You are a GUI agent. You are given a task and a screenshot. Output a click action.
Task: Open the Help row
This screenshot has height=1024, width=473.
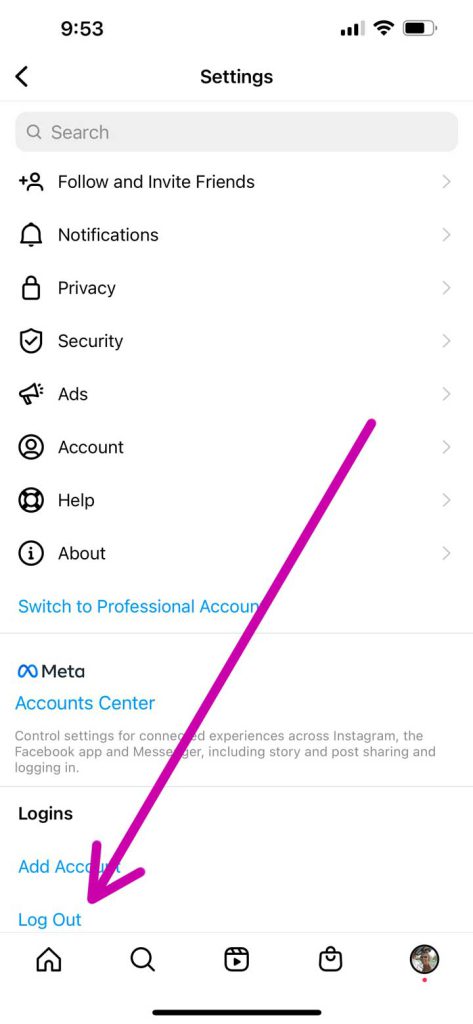[x=236, y=500]
